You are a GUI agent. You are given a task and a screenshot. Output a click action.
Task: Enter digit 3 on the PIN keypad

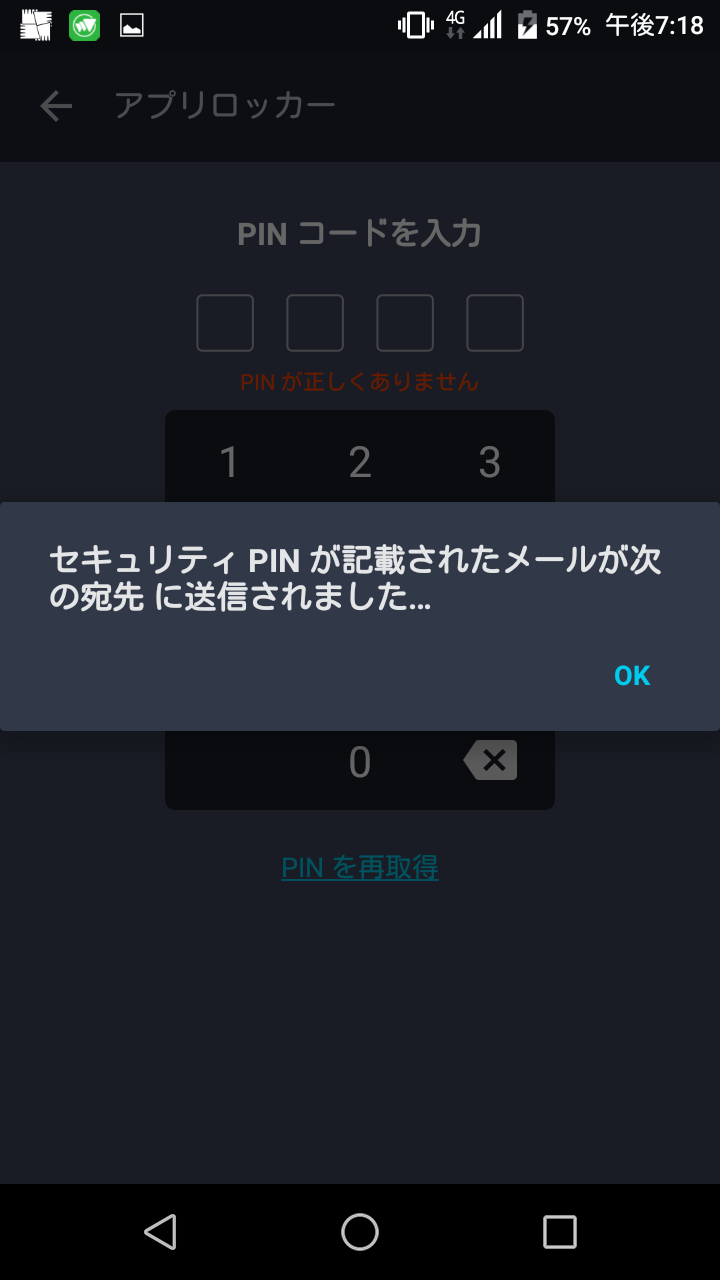[489, 462]
